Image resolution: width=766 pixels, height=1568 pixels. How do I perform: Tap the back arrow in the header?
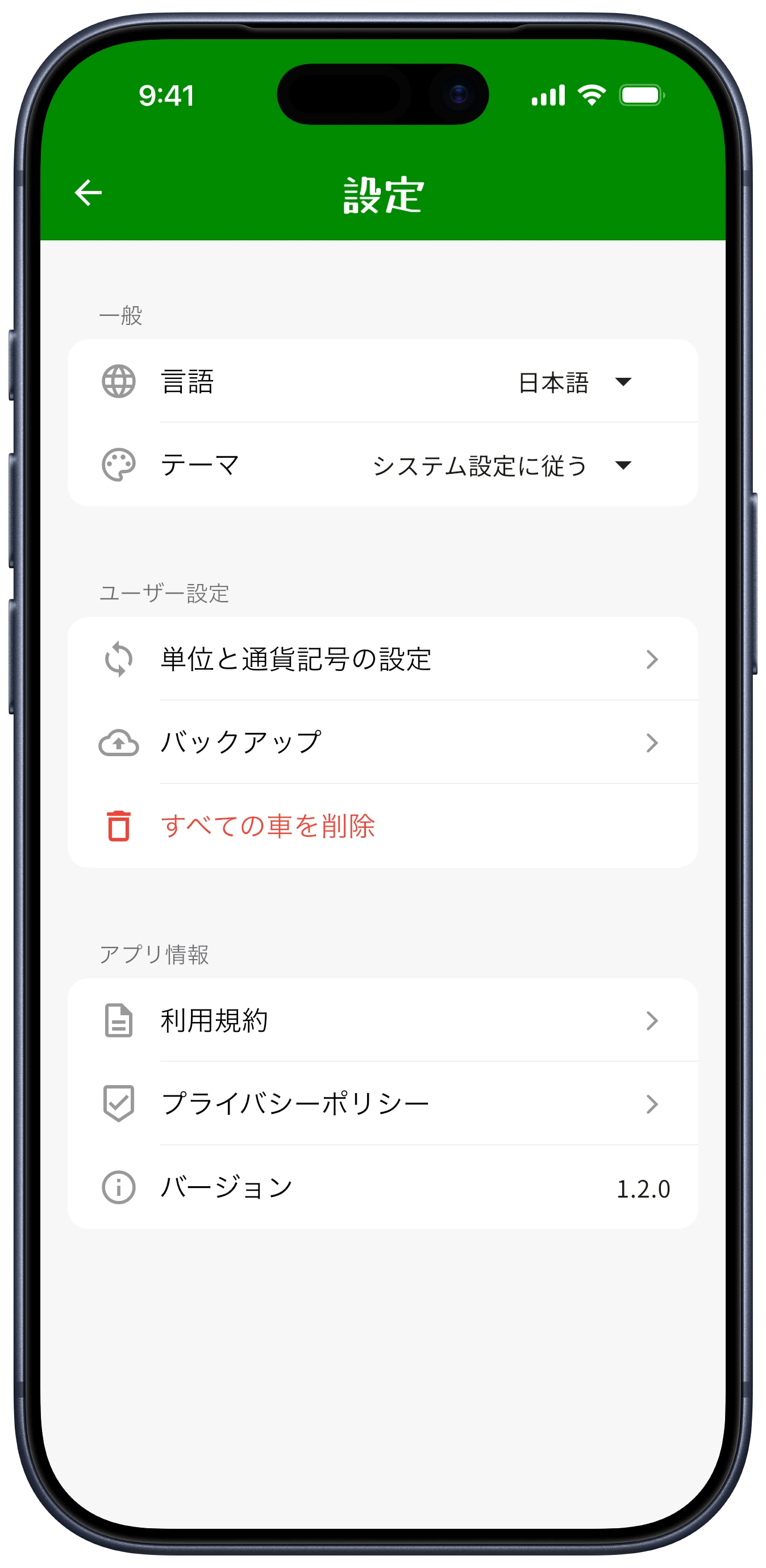pyautogui.click(x=87, y=192)
